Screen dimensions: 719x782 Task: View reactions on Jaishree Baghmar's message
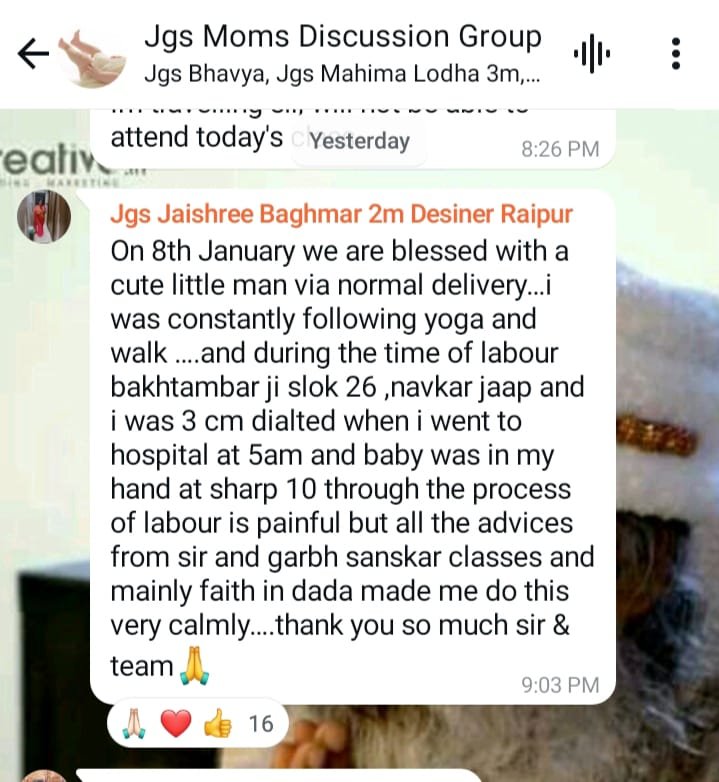(198, 723)
